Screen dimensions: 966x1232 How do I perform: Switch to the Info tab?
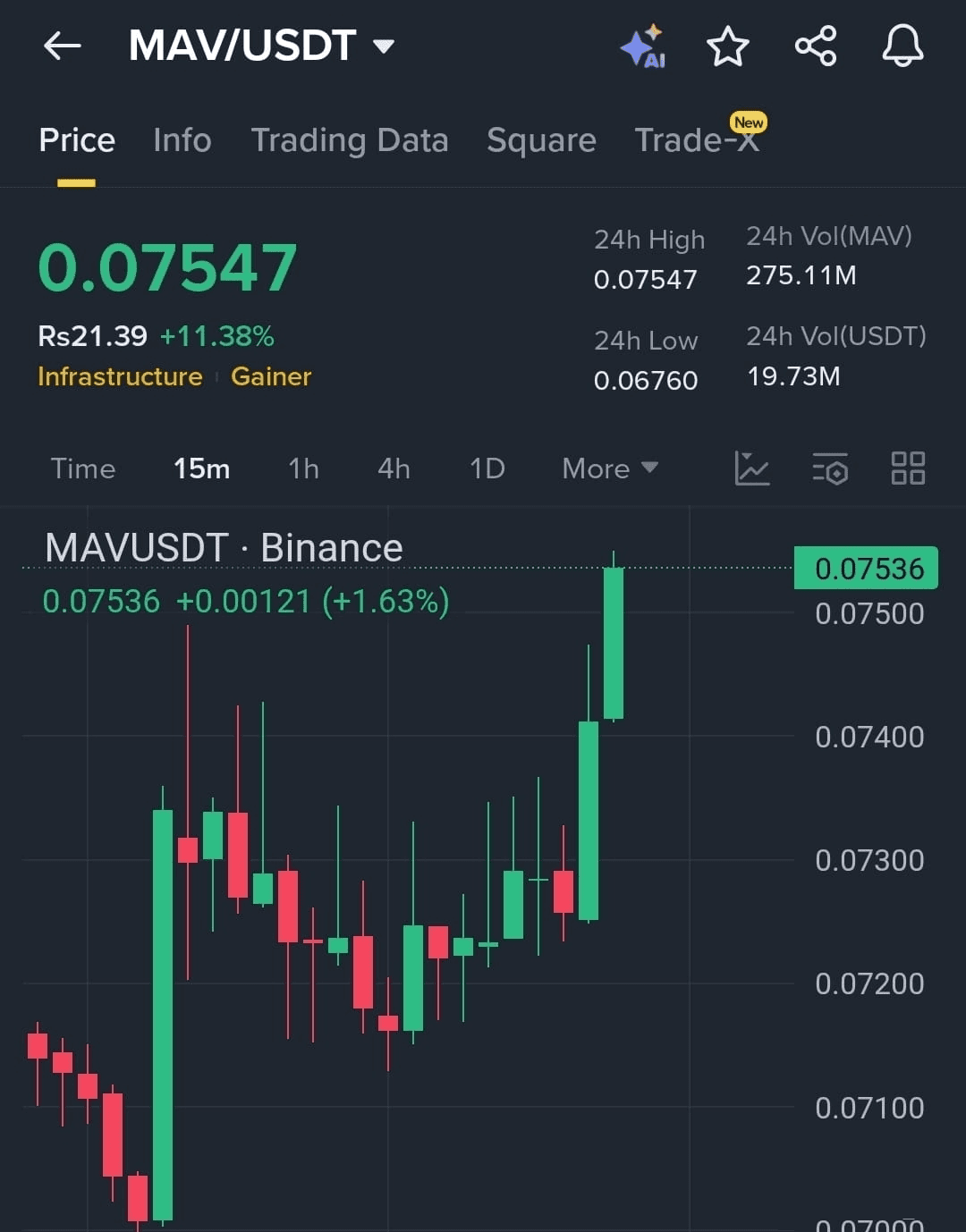pos(182,140)
